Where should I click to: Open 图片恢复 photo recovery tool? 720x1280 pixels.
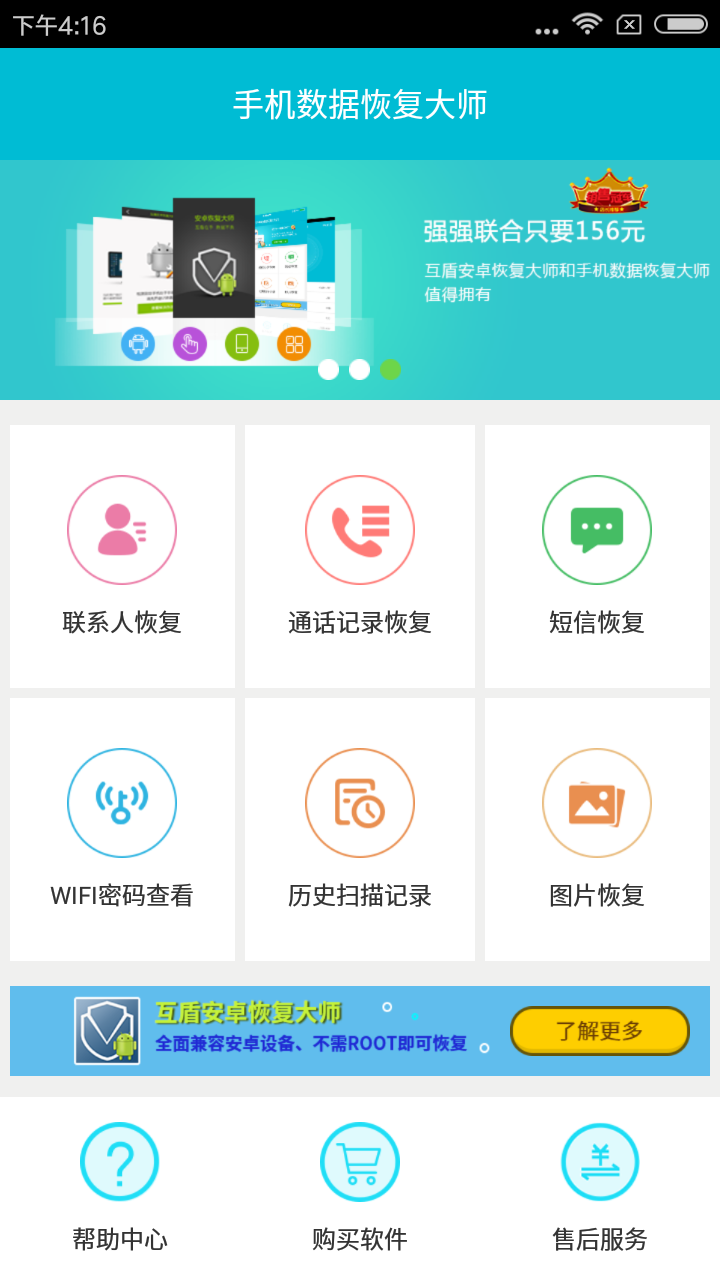coord(597,830)
